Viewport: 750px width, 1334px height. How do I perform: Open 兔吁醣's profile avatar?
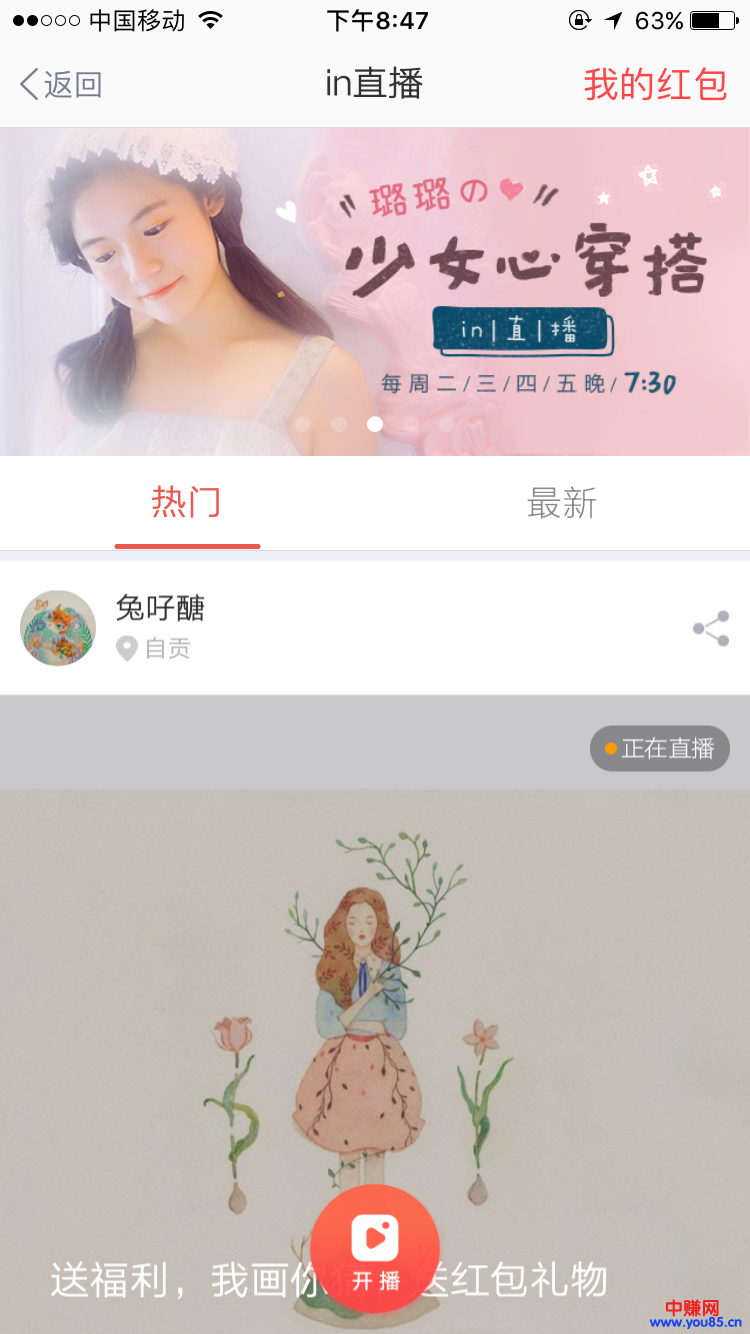tap(58, 628)
